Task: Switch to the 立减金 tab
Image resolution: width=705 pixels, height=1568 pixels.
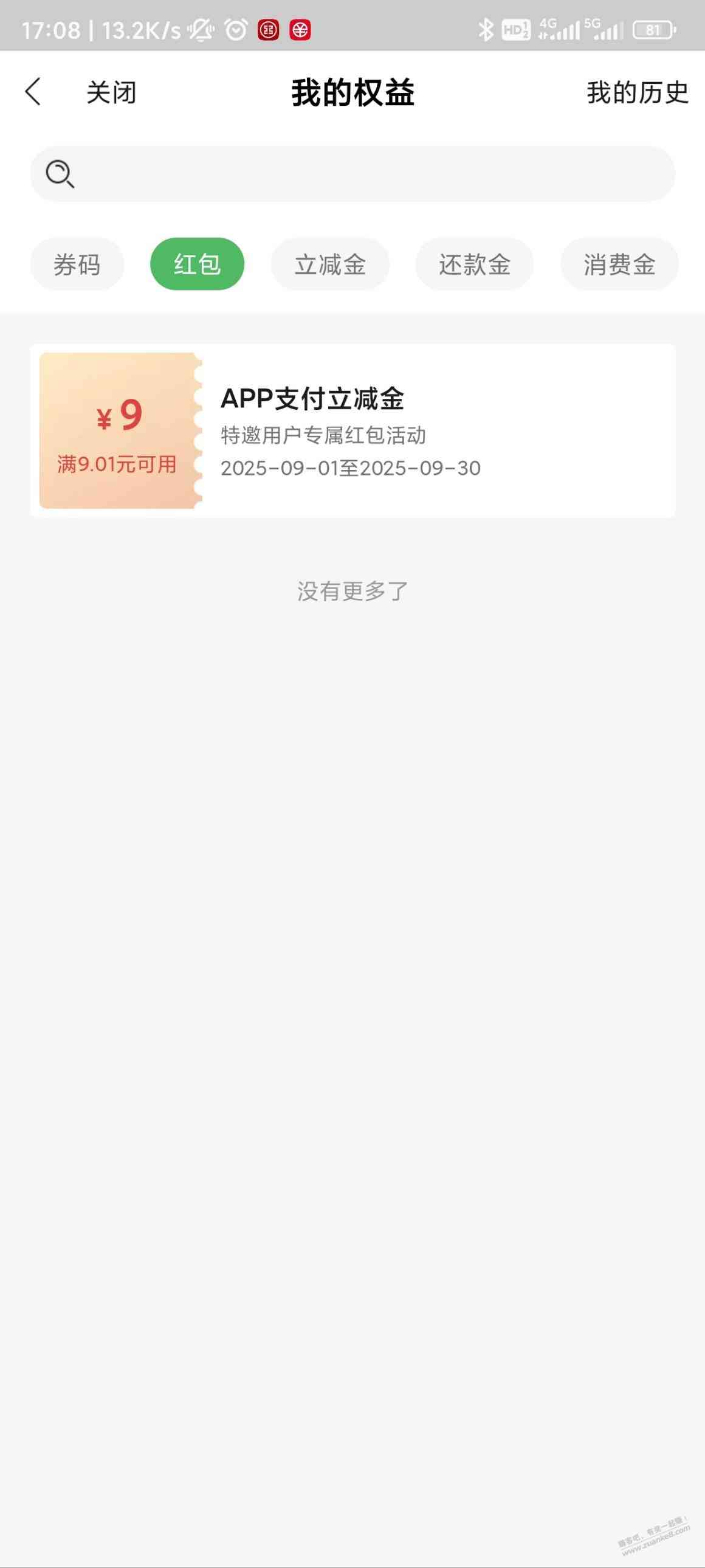Action: 329,264
